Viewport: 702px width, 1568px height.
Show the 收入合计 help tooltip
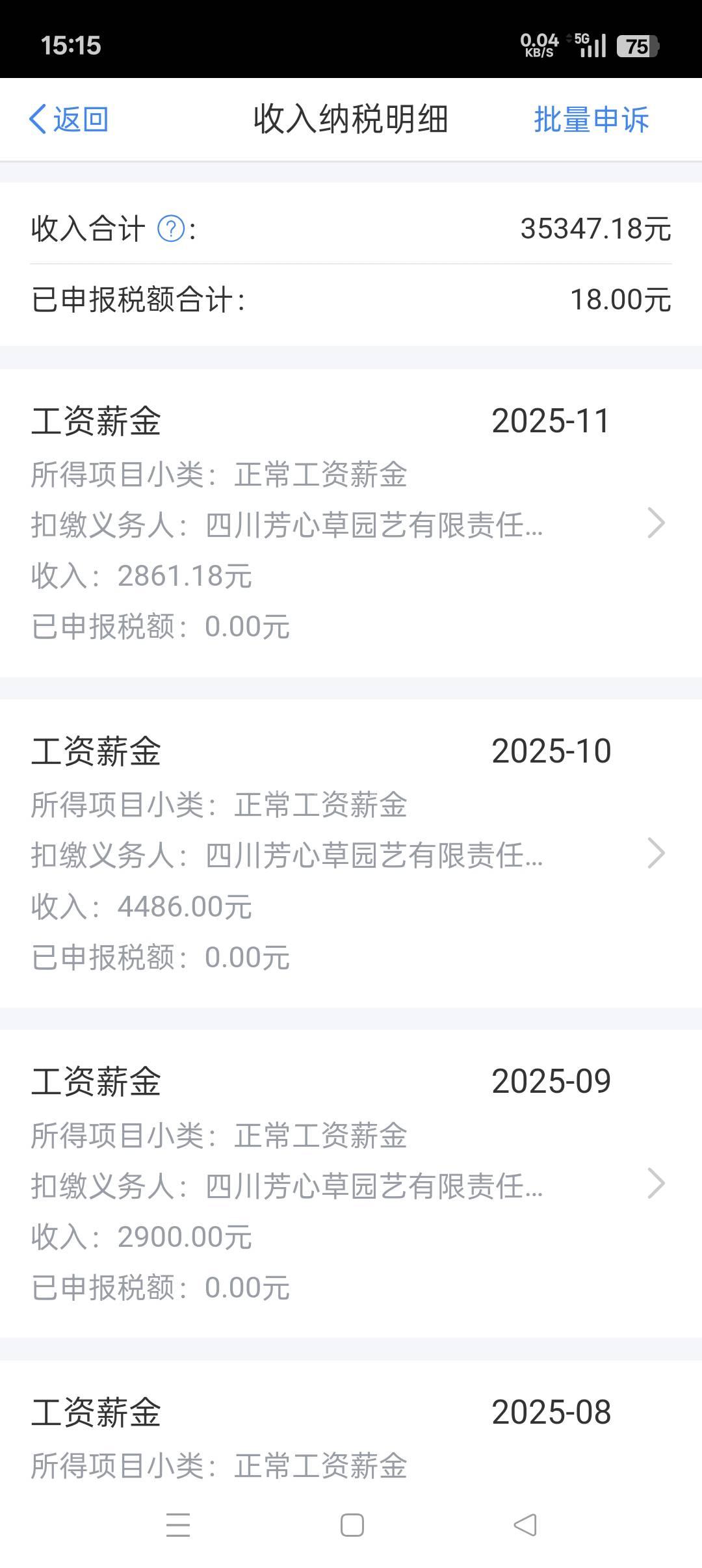tap(172, 229)
